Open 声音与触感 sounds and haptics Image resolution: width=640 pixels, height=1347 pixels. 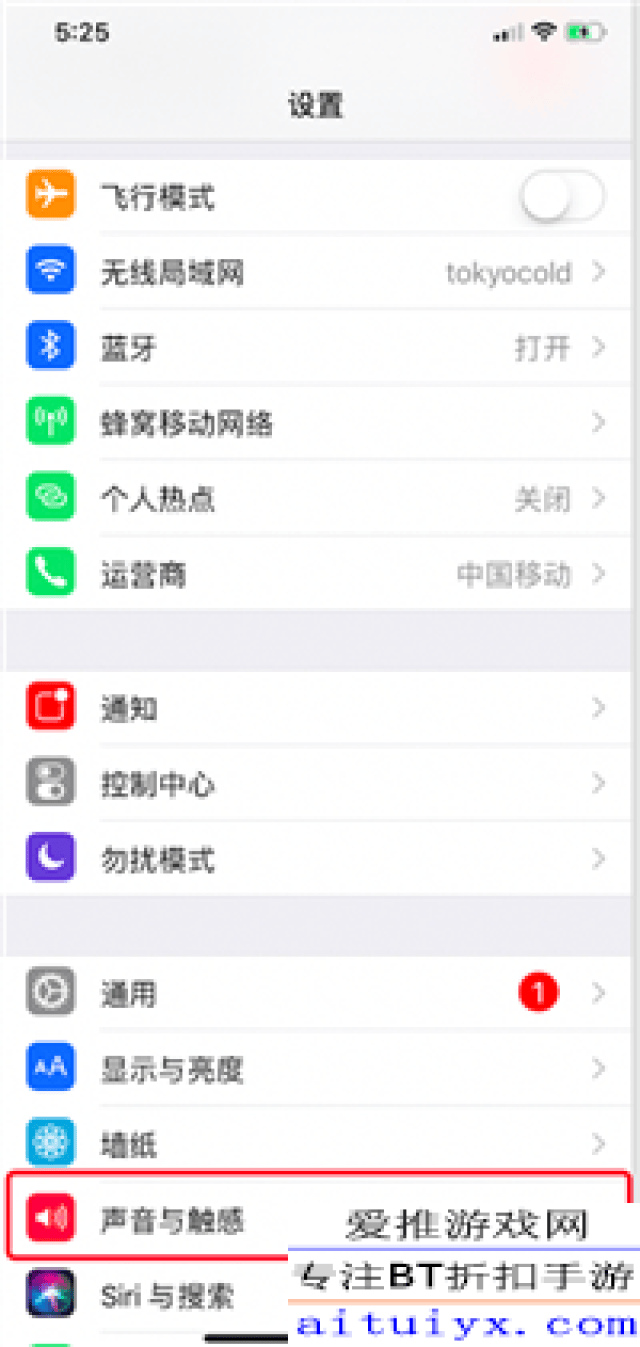[x=320, y=1219]
